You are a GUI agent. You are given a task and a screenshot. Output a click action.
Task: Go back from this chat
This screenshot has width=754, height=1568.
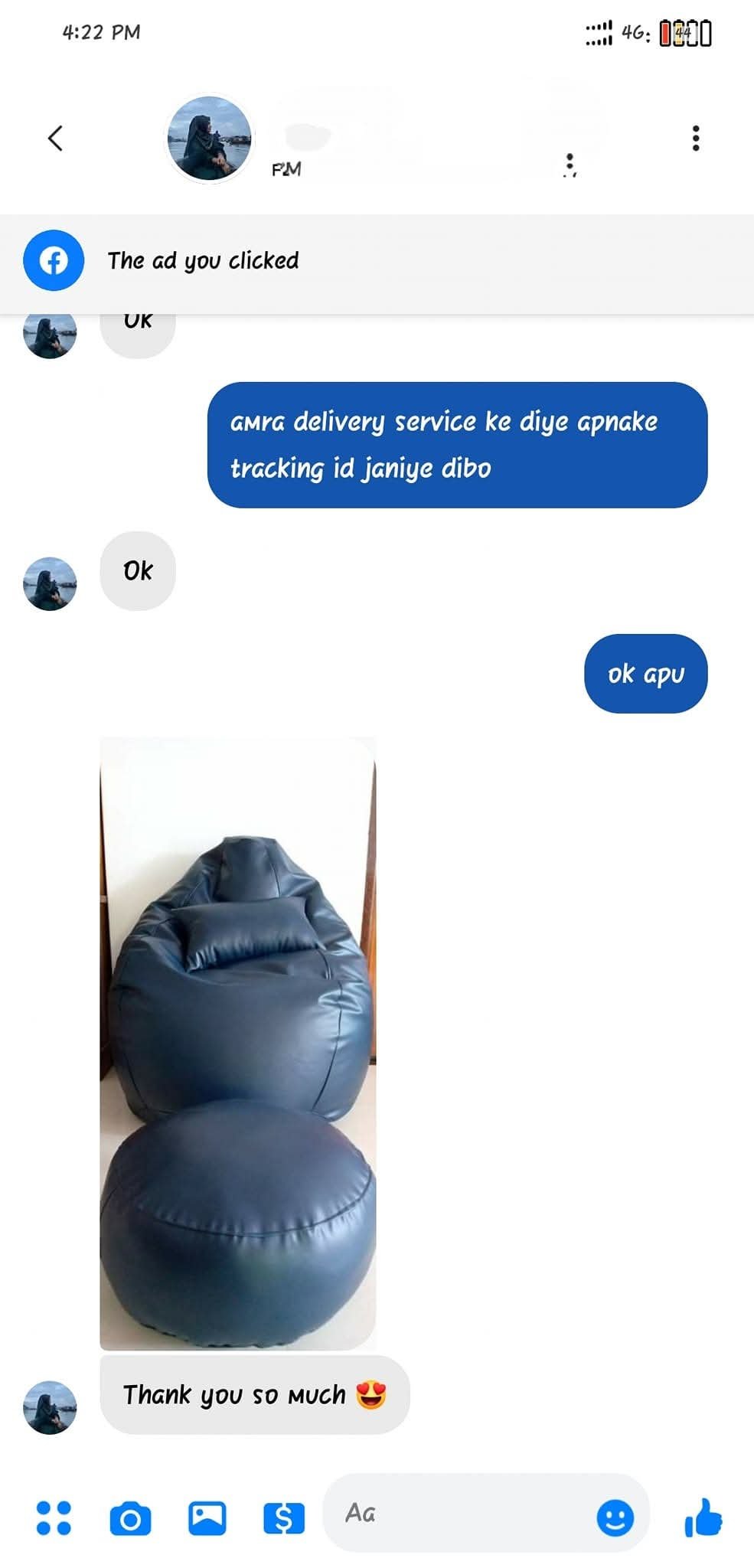pyautogui.click(x=55, y=139)
